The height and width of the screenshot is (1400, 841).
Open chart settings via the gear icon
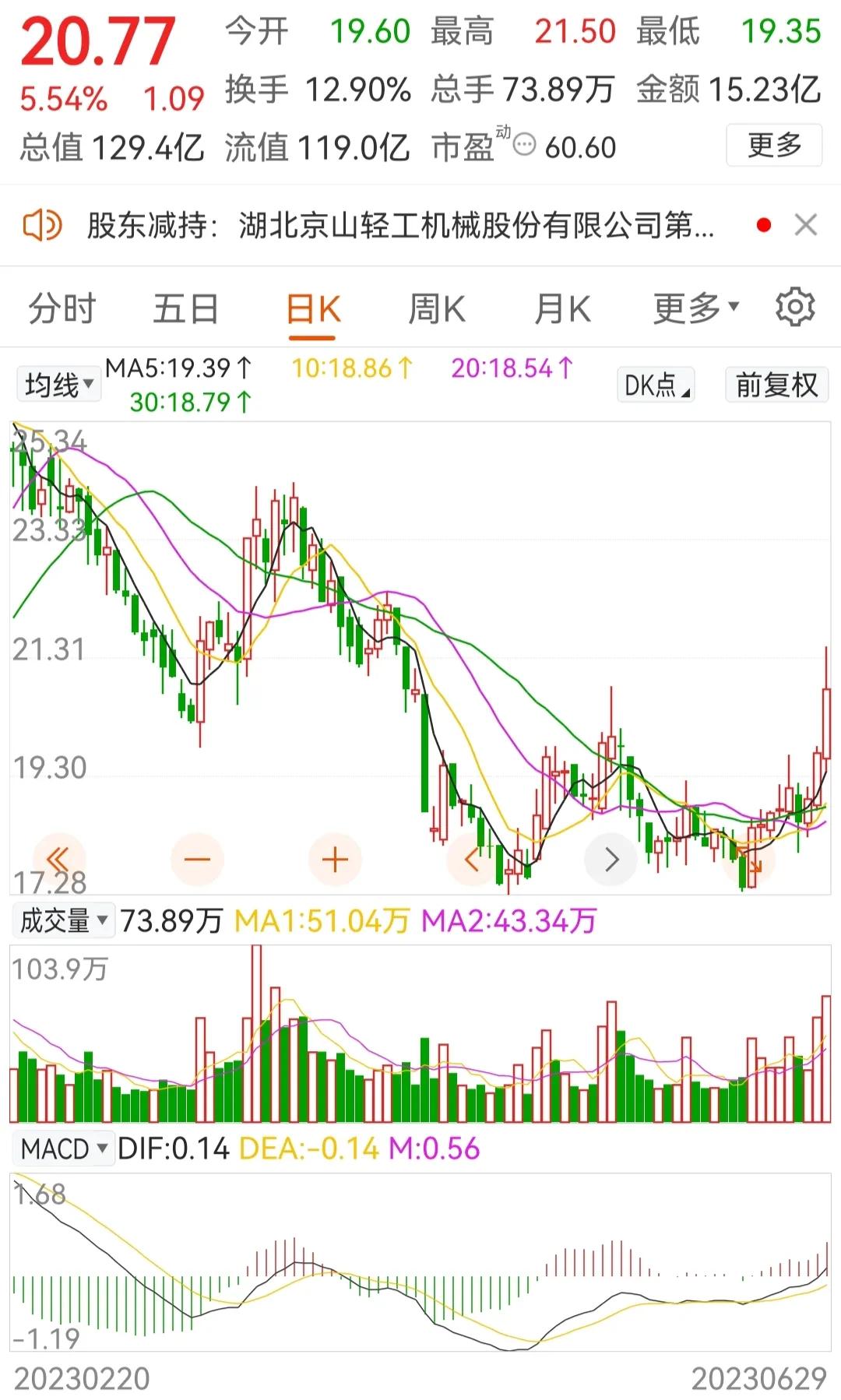coord(794,308)
